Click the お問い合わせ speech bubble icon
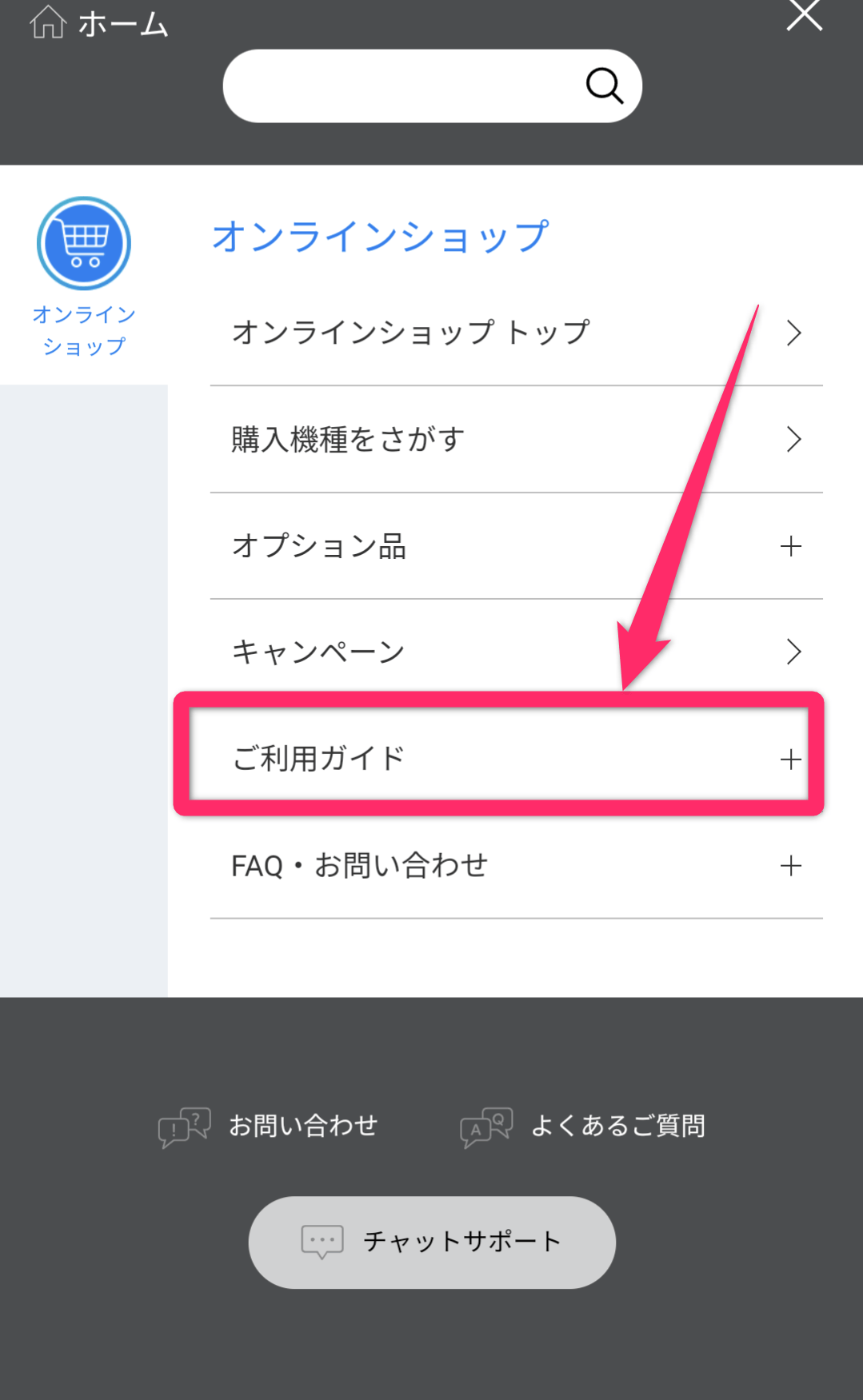Image resolution: width=863 pixels, height=1400 pixels. 182,1126
